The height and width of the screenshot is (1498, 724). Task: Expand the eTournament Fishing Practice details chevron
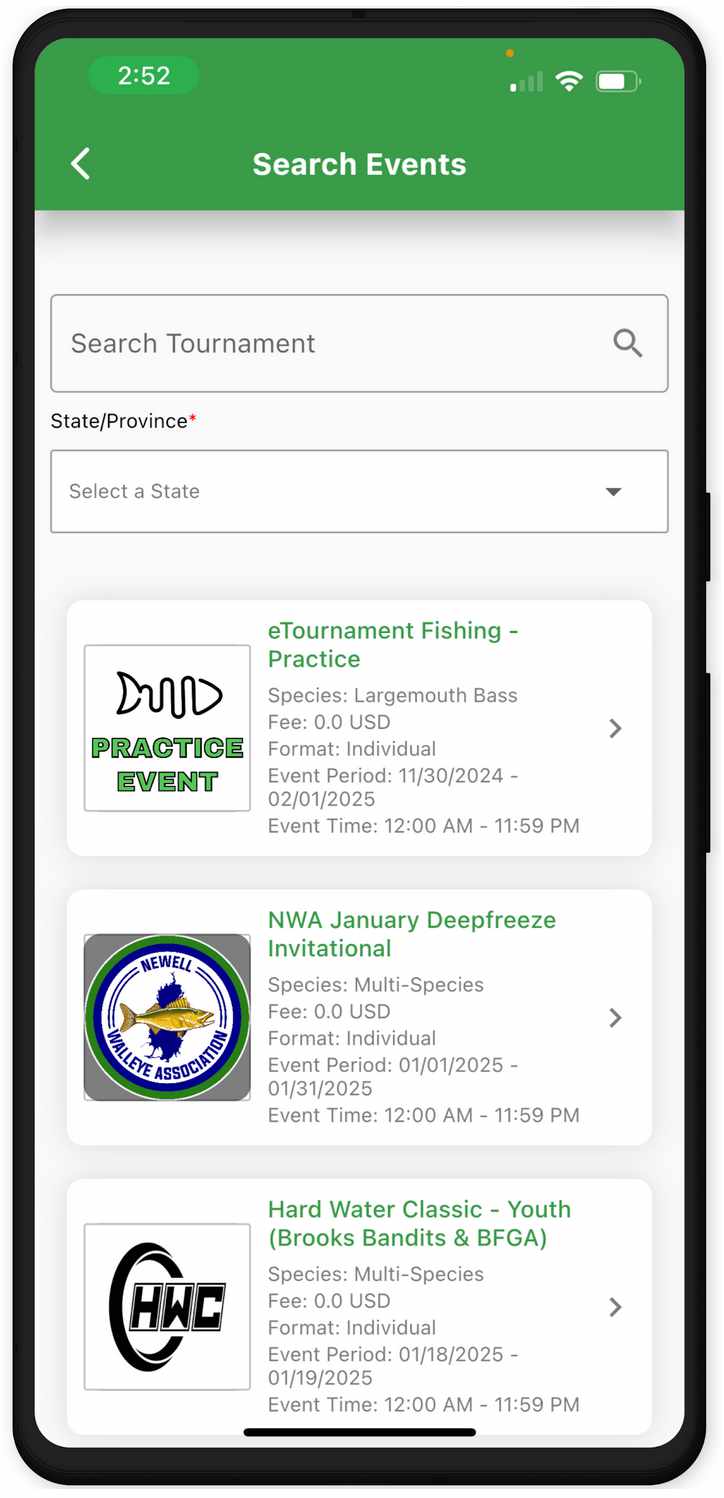pyautogui.click(x=616, y=728)
